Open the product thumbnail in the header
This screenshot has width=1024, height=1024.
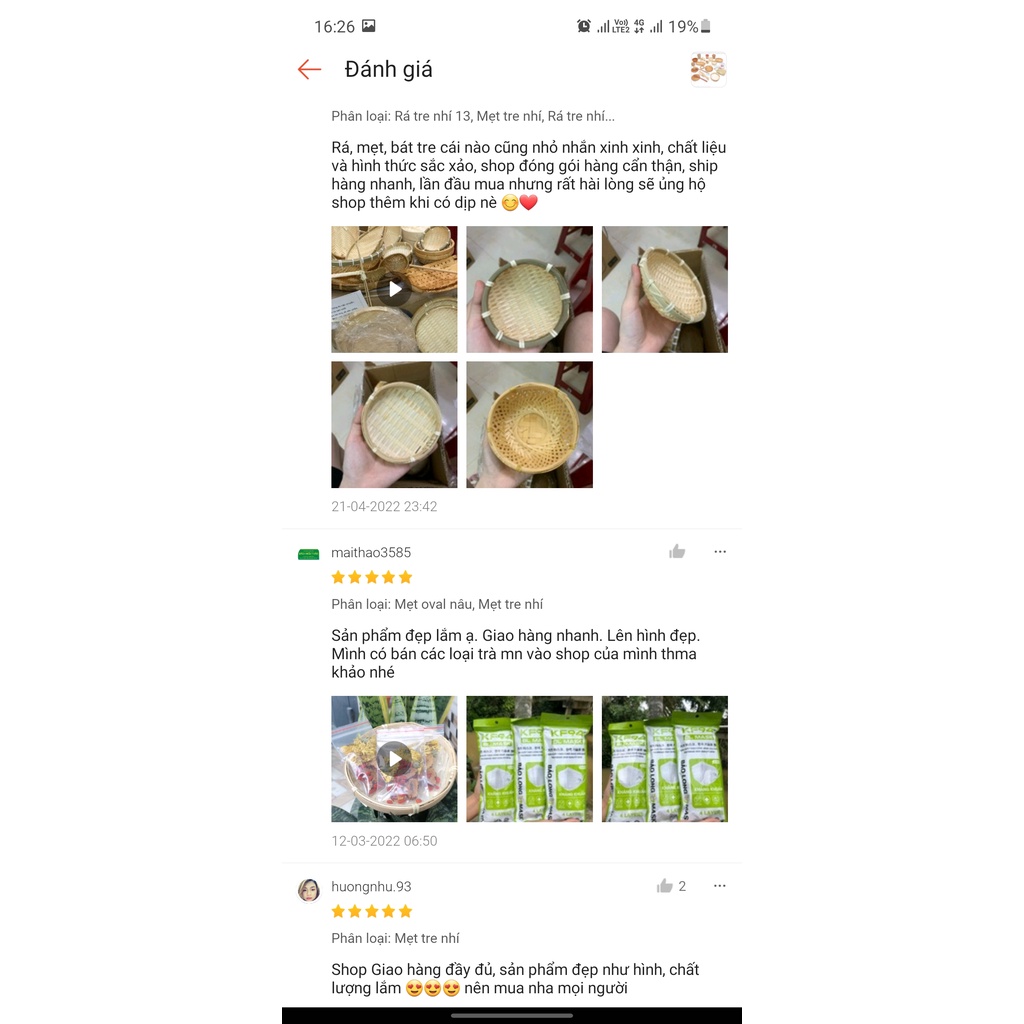pyautogui.click(x=708, y=69)
